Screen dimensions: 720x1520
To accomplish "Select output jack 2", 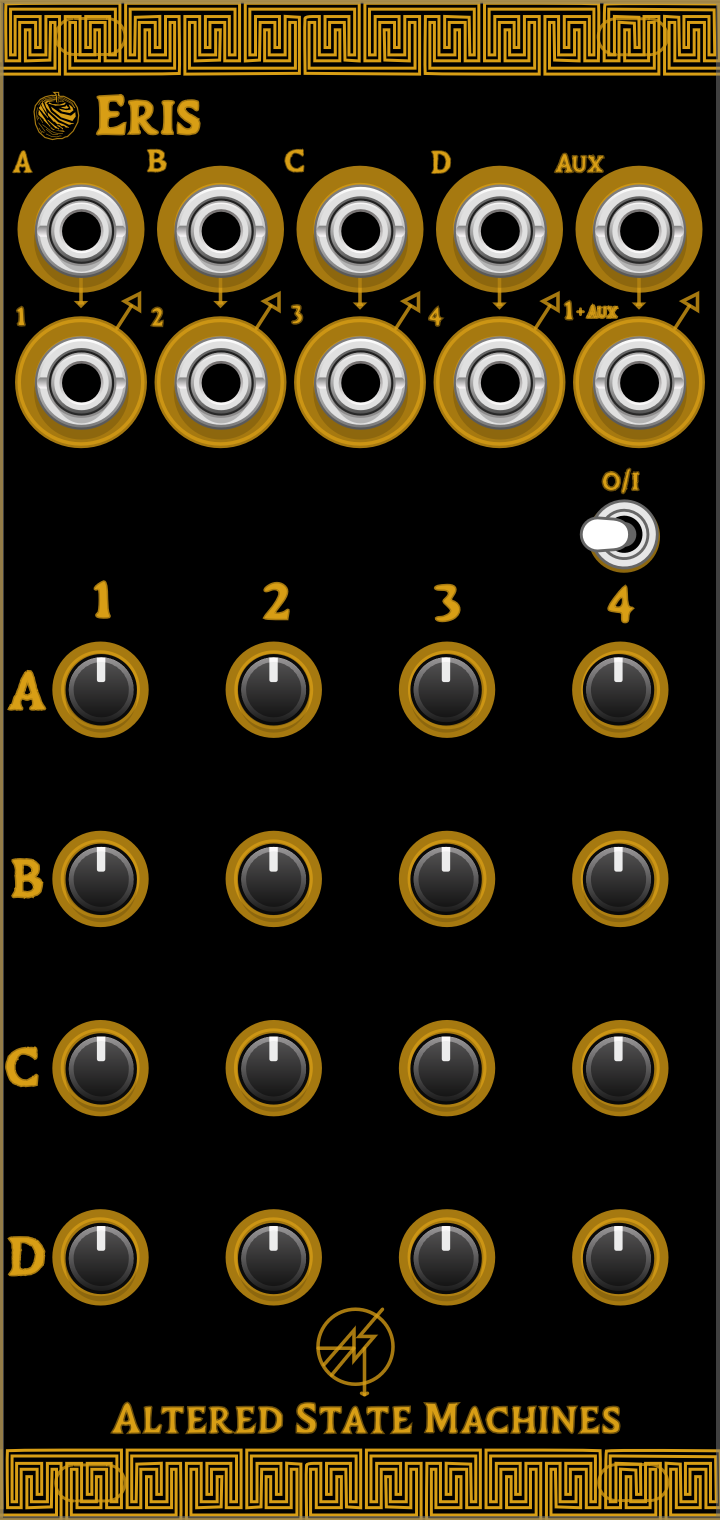I will point(220,382).
